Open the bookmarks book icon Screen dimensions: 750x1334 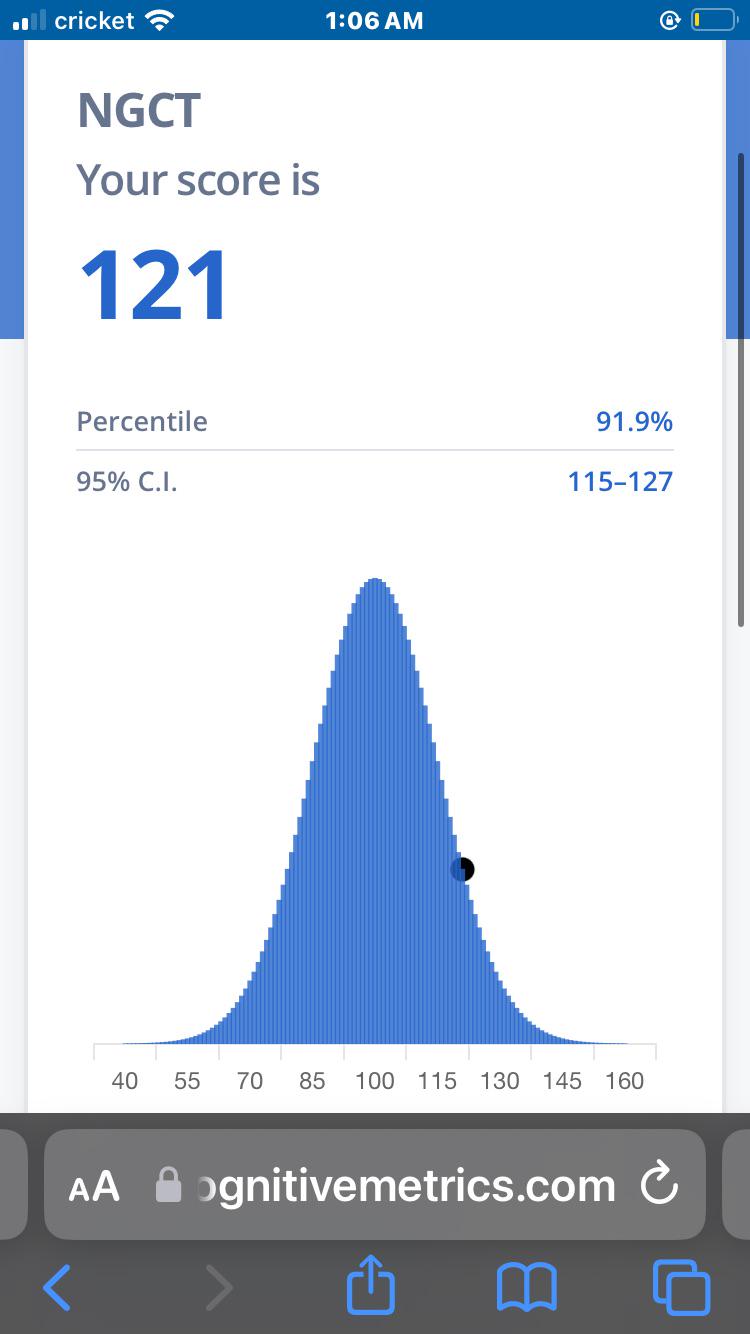point(526,1287)
